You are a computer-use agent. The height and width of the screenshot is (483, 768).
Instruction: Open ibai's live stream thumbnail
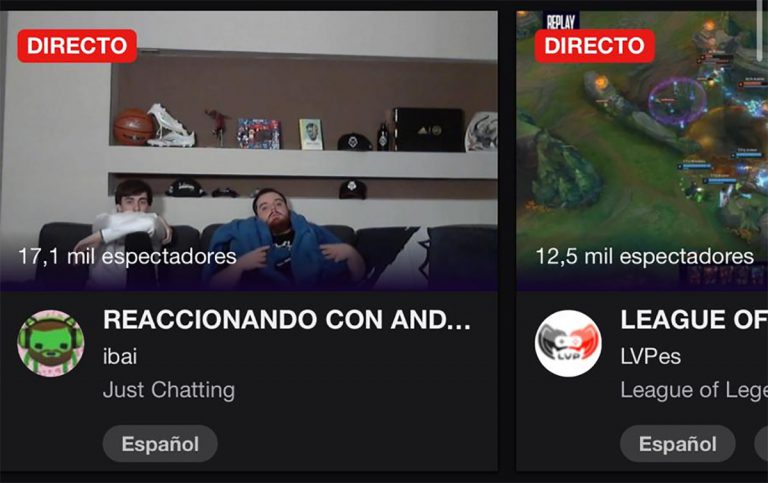(250, 150)
